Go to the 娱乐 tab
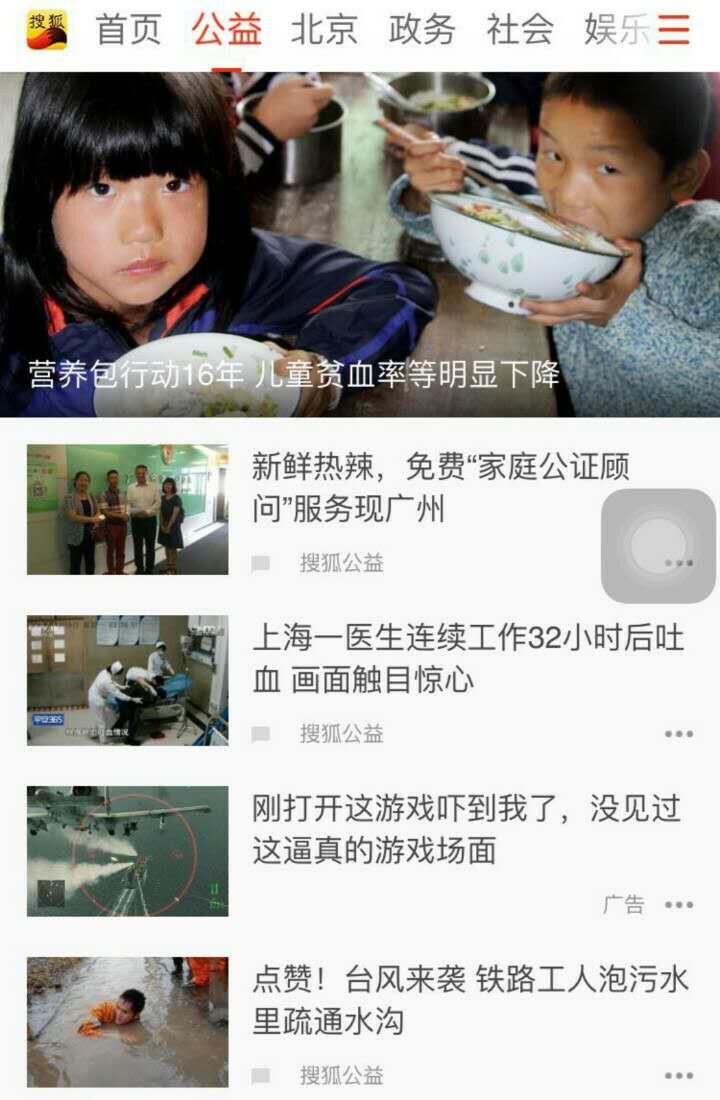720x1100 pixels. (614, 30)
